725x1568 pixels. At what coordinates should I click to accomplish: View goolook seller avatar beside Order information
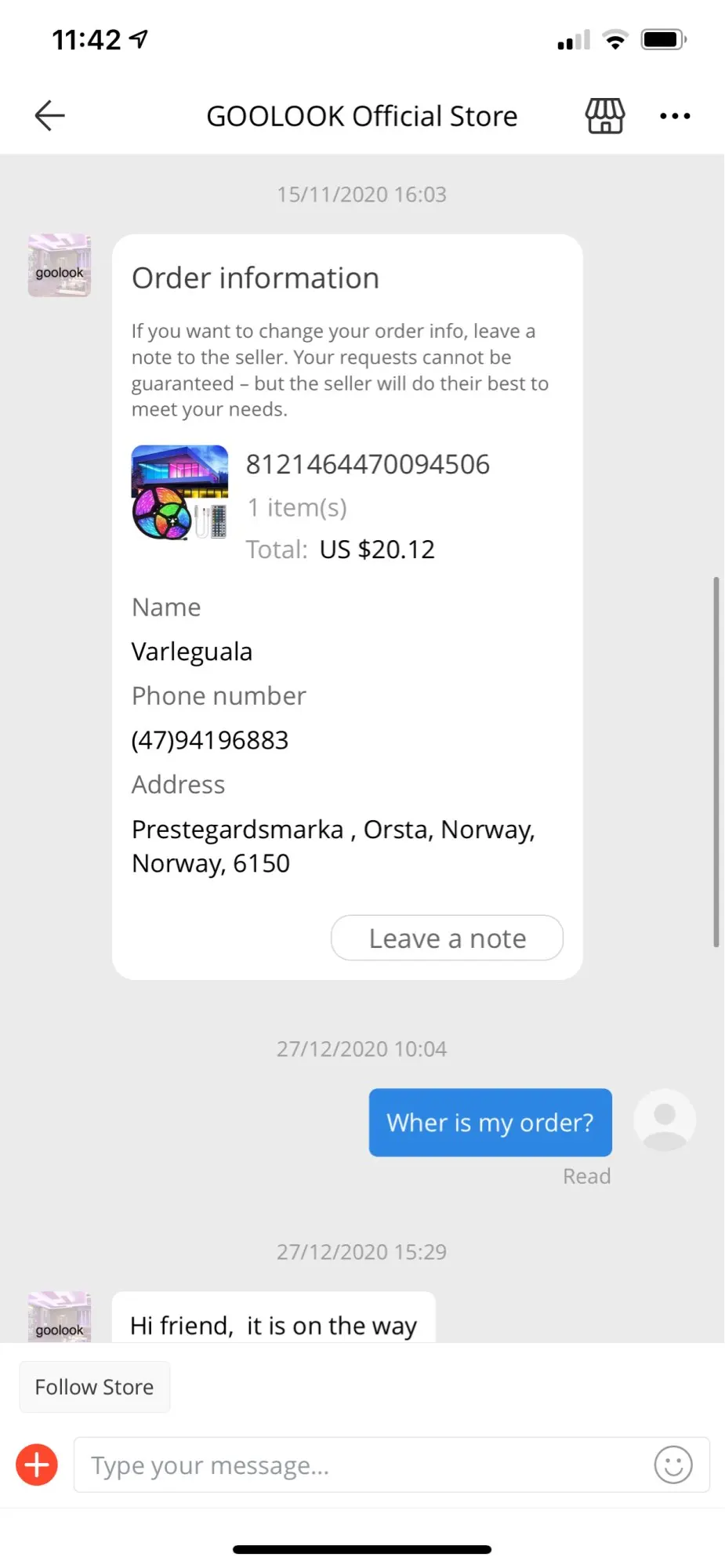60,266
